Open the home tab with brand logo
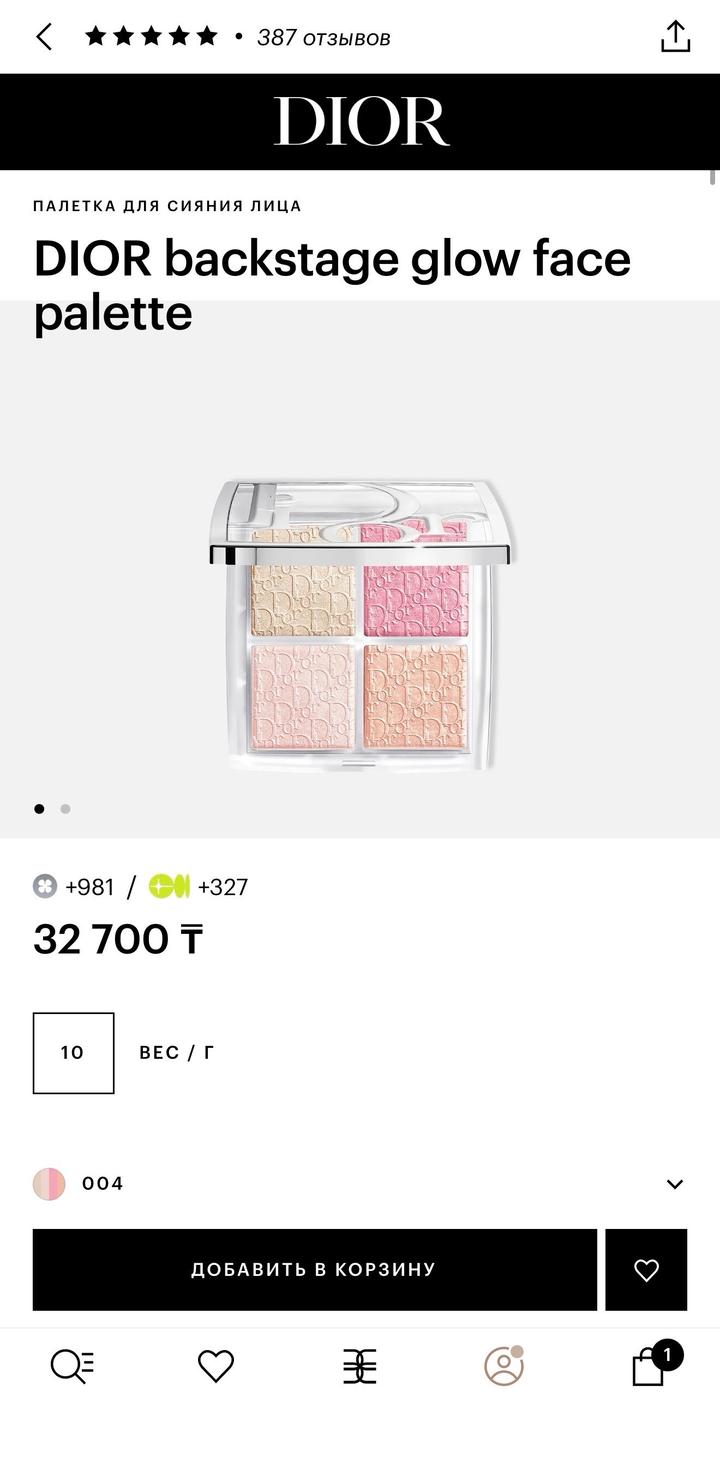Viewport: 720px width, 1463px height. point(360,1366)
